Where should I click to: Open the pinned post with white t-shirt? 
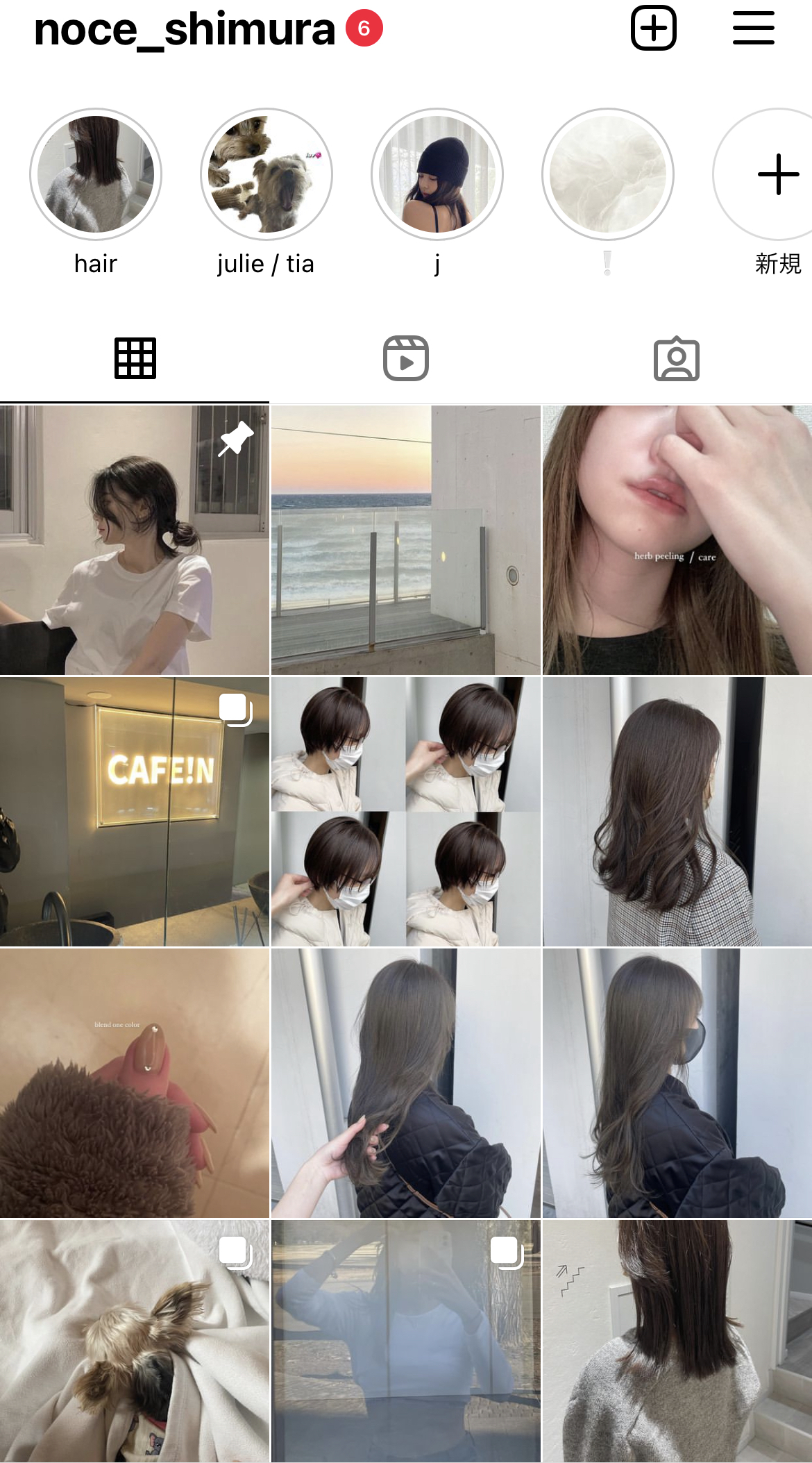[135, 540]
